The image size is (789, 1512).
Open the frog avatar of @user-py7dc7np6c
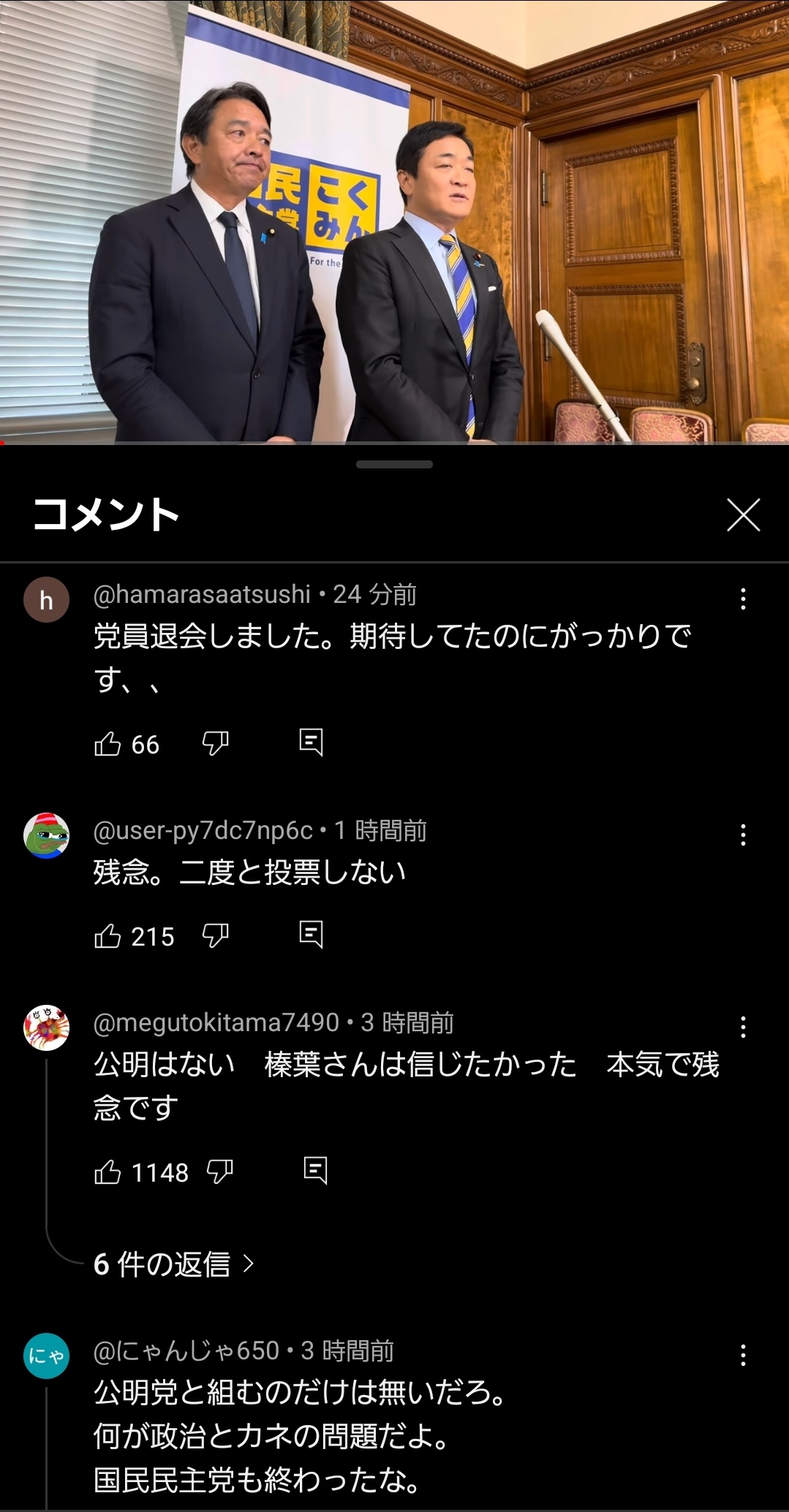click(x=47, y=835)
